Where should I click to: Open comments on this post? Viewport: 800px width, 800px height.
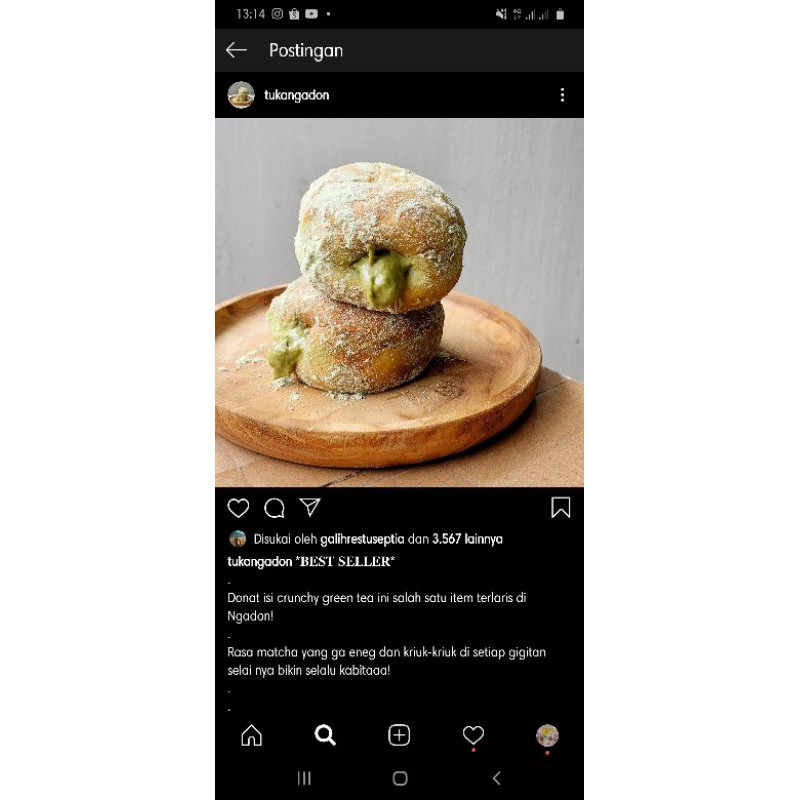coord(274,508)
